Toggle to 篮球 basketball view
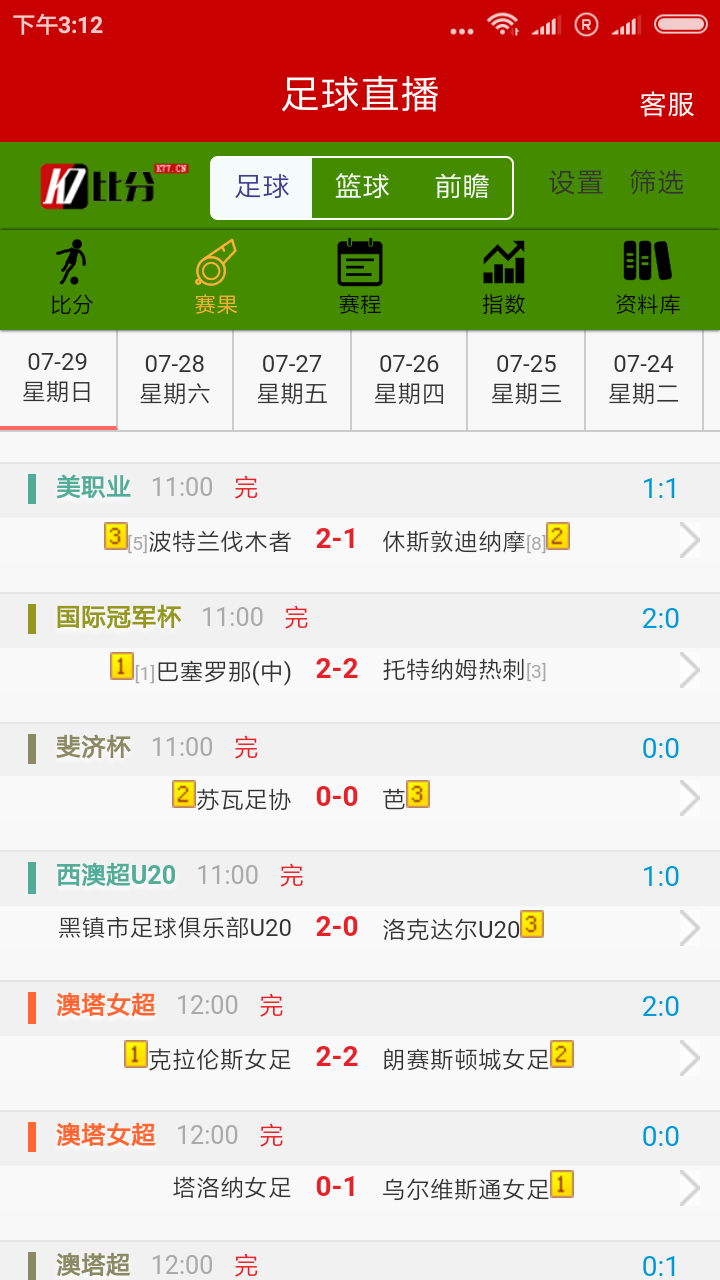The width and height of the screenshot is (720, 1280). pyautogui.click(x=360, y=186)
